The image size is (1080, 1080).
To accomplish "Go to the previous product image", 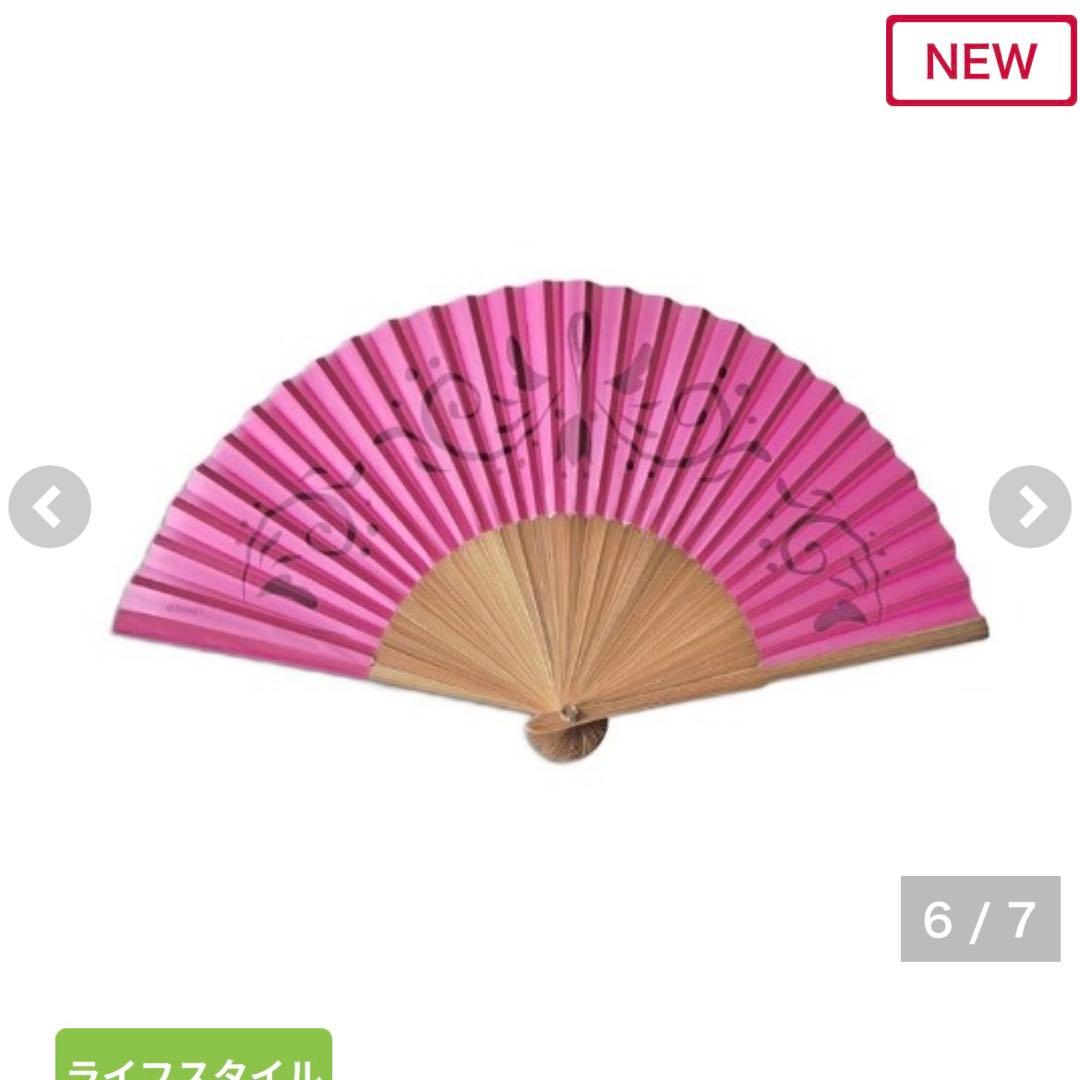I will click(x=49, y=508).
